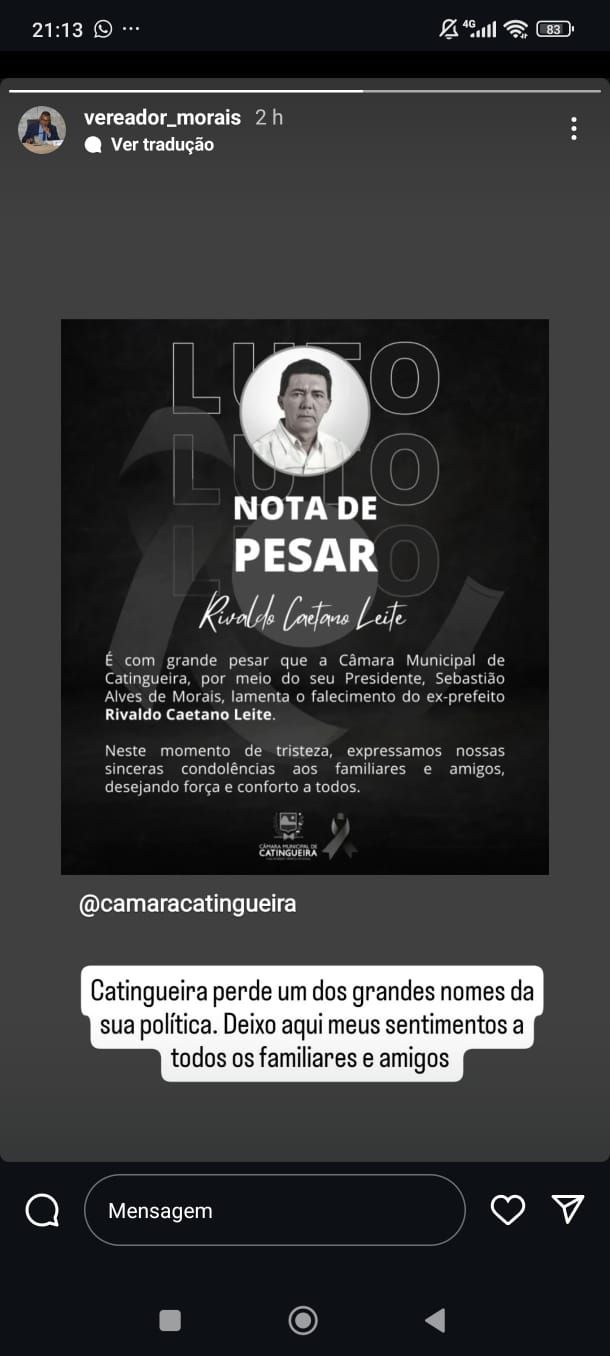
Task: Share the story via the send icon
Action: pos(568,1209)
